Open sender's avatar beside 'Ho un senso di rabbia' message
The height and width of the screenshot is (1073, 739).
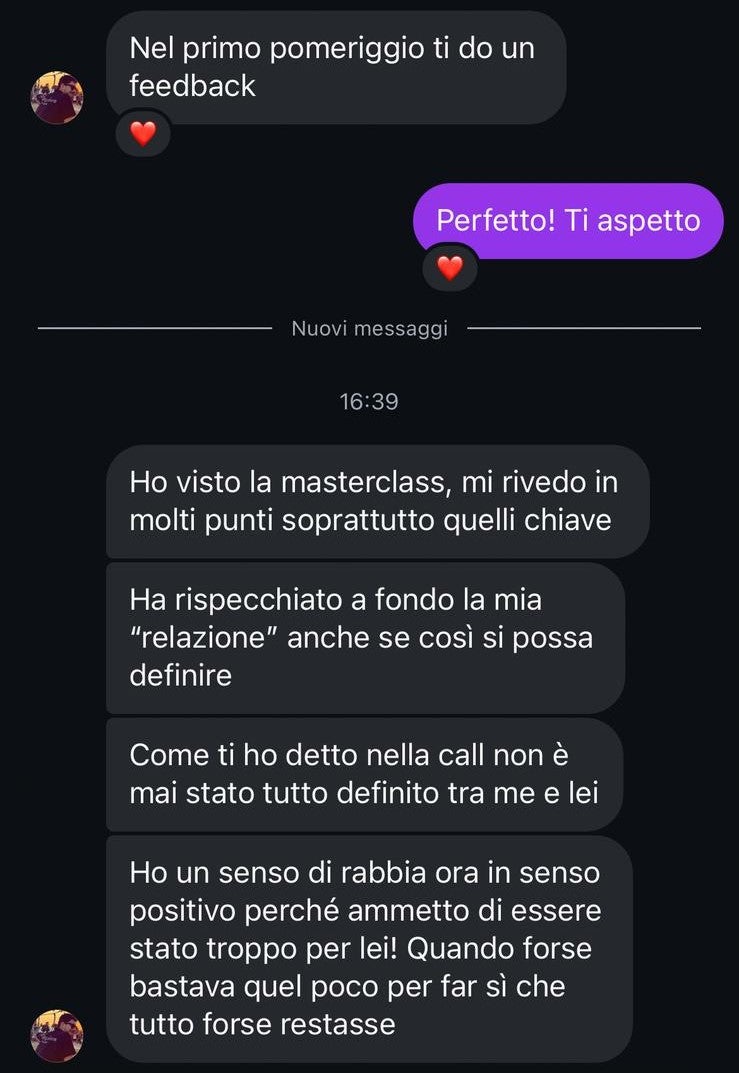coord(57,1035)
